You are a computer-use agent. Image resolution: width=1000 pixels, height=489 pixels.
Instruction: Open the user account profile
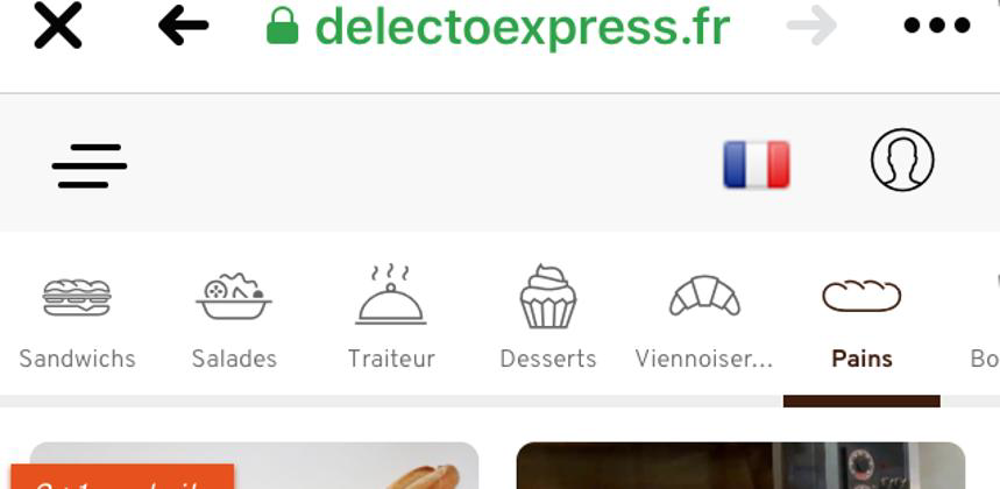click(x=902, y=160)
